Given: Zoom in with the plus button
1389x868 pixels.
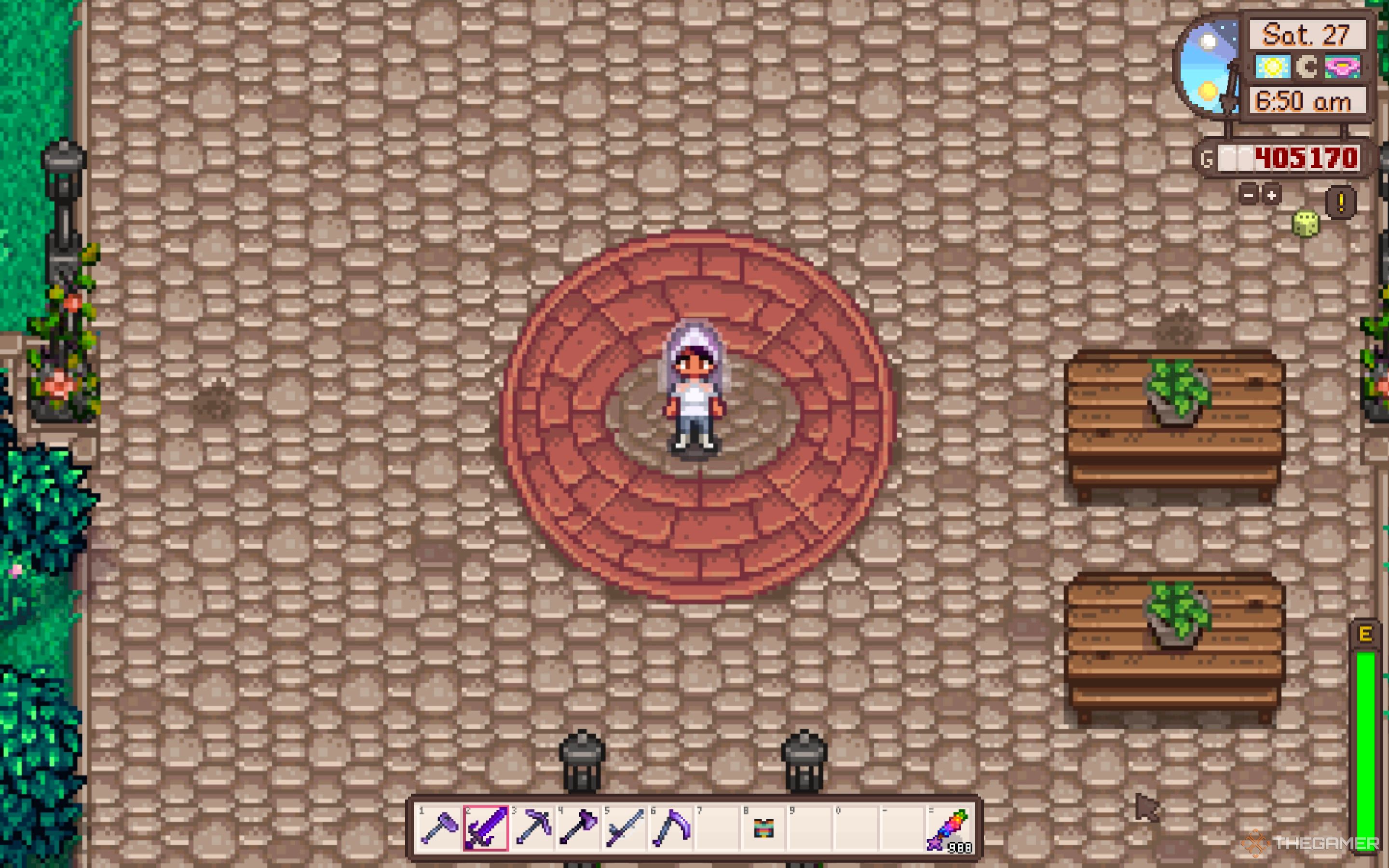Looking at the screenshot, I should click(1272, 195).
